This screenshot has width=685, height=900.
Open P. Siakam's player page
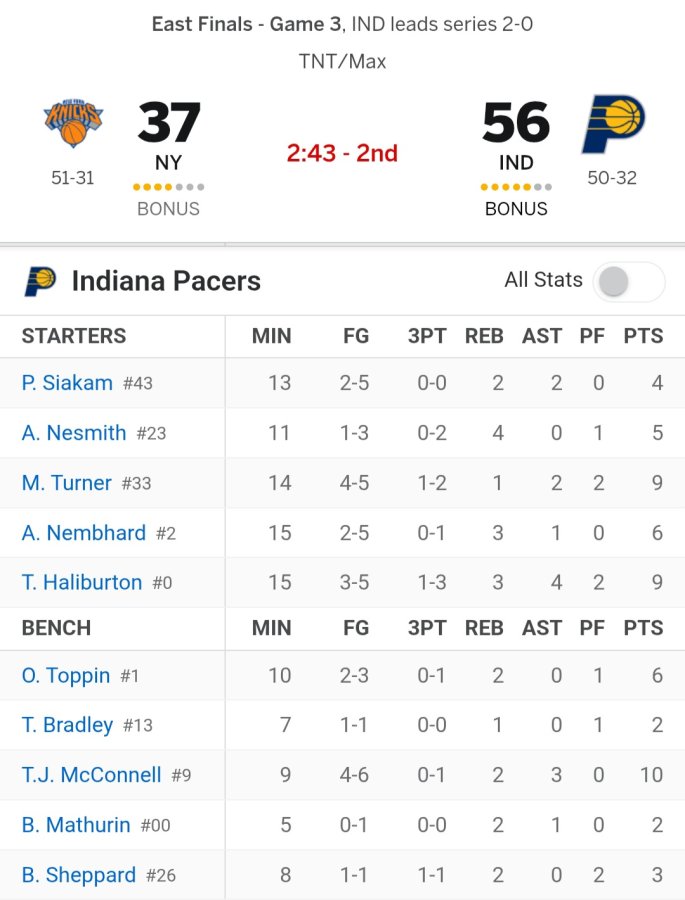click(x=67, y=383)
